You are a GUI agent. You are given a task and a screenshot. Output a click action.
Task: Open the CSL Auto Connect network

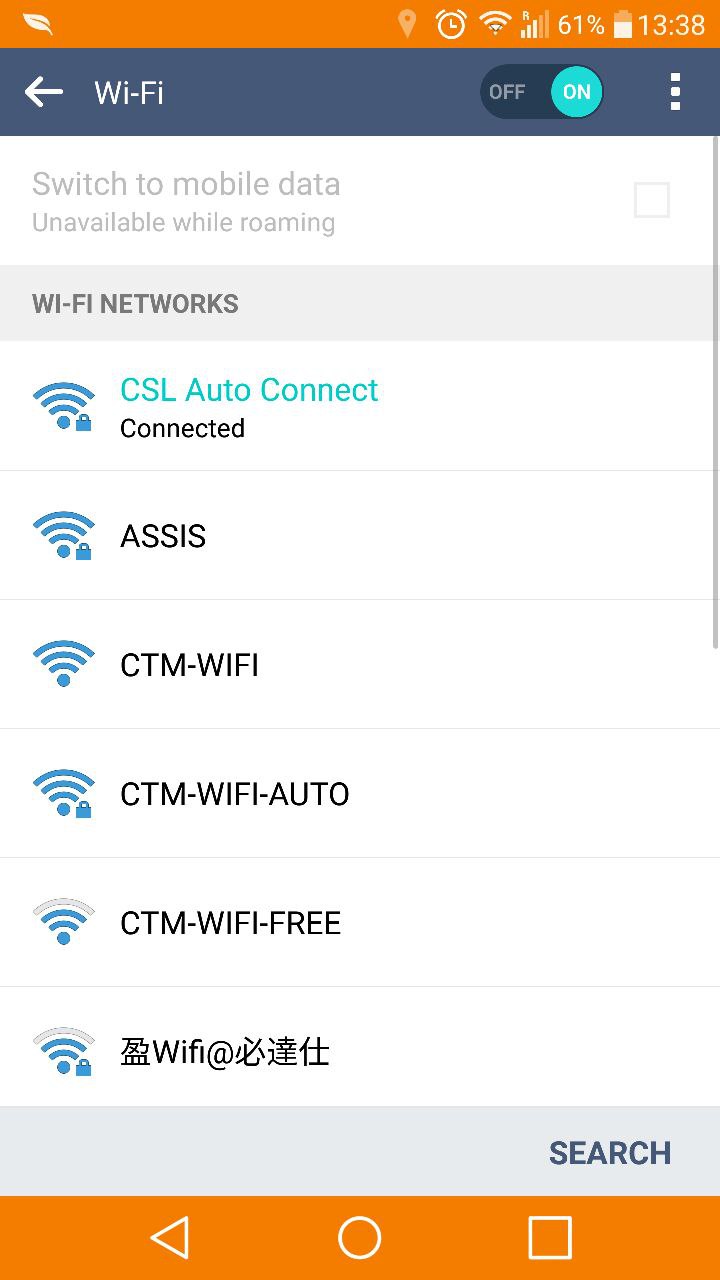point(249,406)
